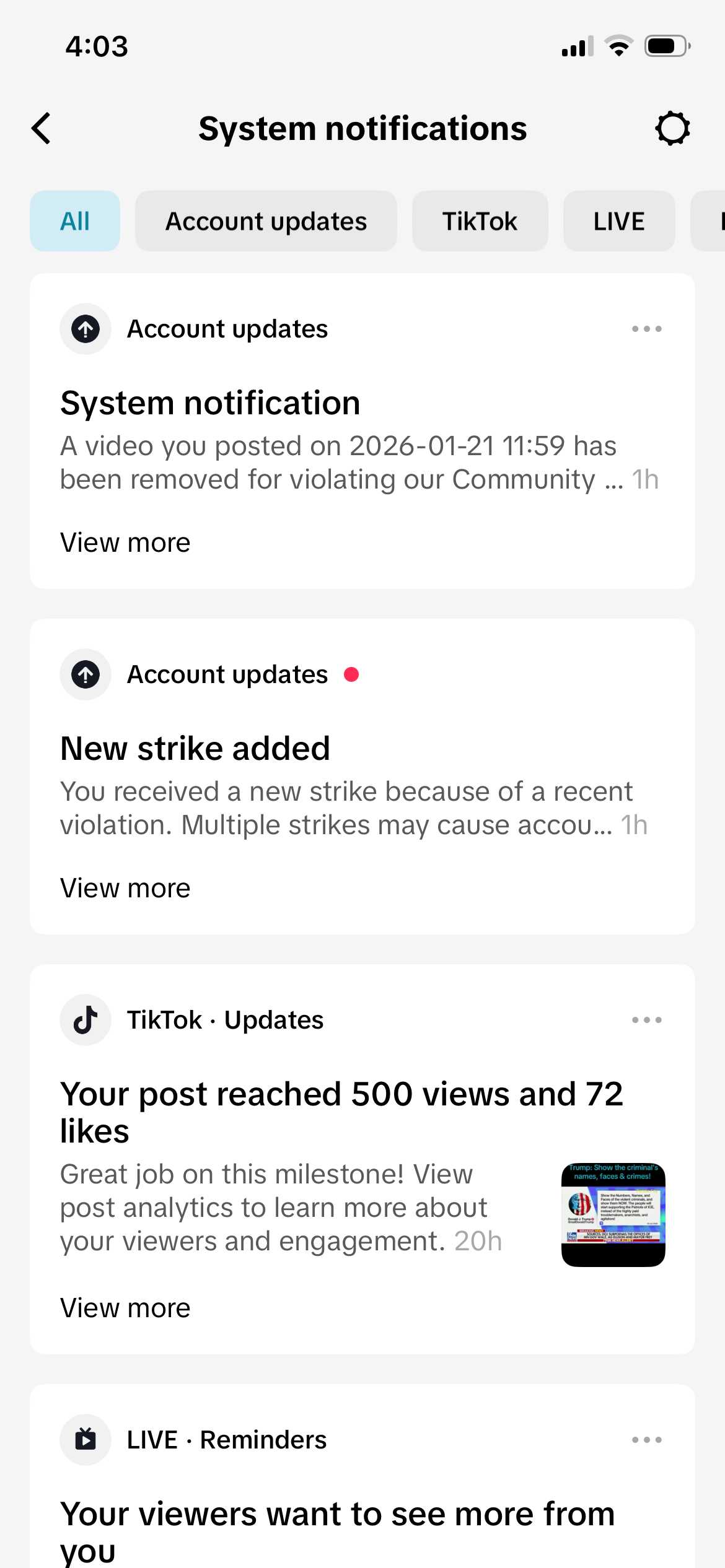Screen dimensions: 725x1568
Task: Open more options for System notification card
Action: point(646,329)
